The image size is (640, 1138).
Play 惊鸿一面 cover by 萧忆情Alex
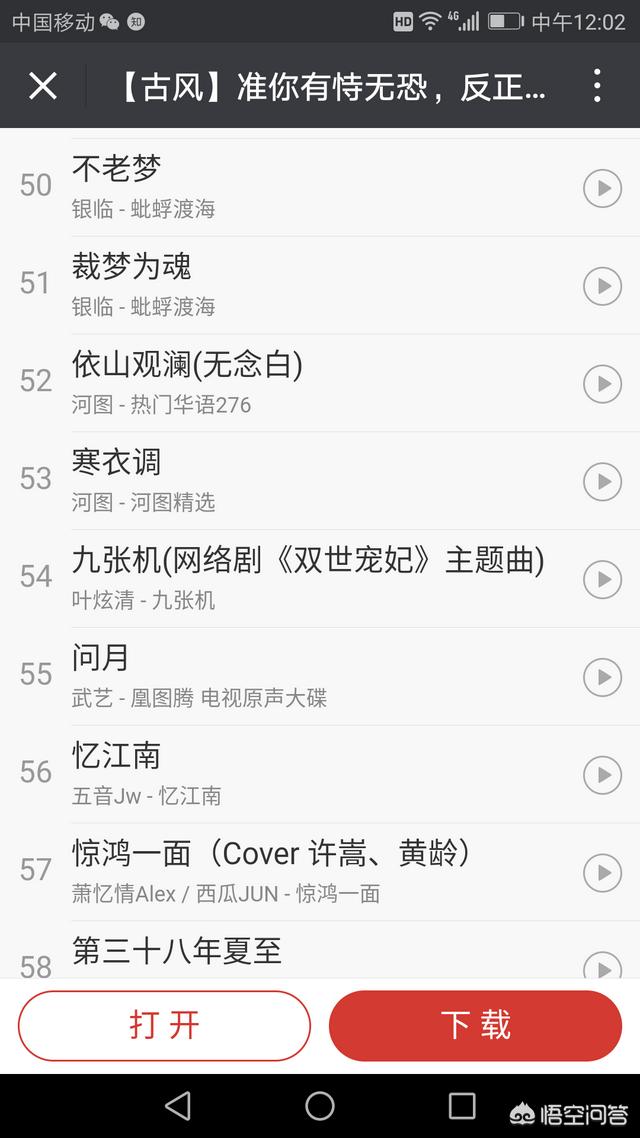(602, 872)
